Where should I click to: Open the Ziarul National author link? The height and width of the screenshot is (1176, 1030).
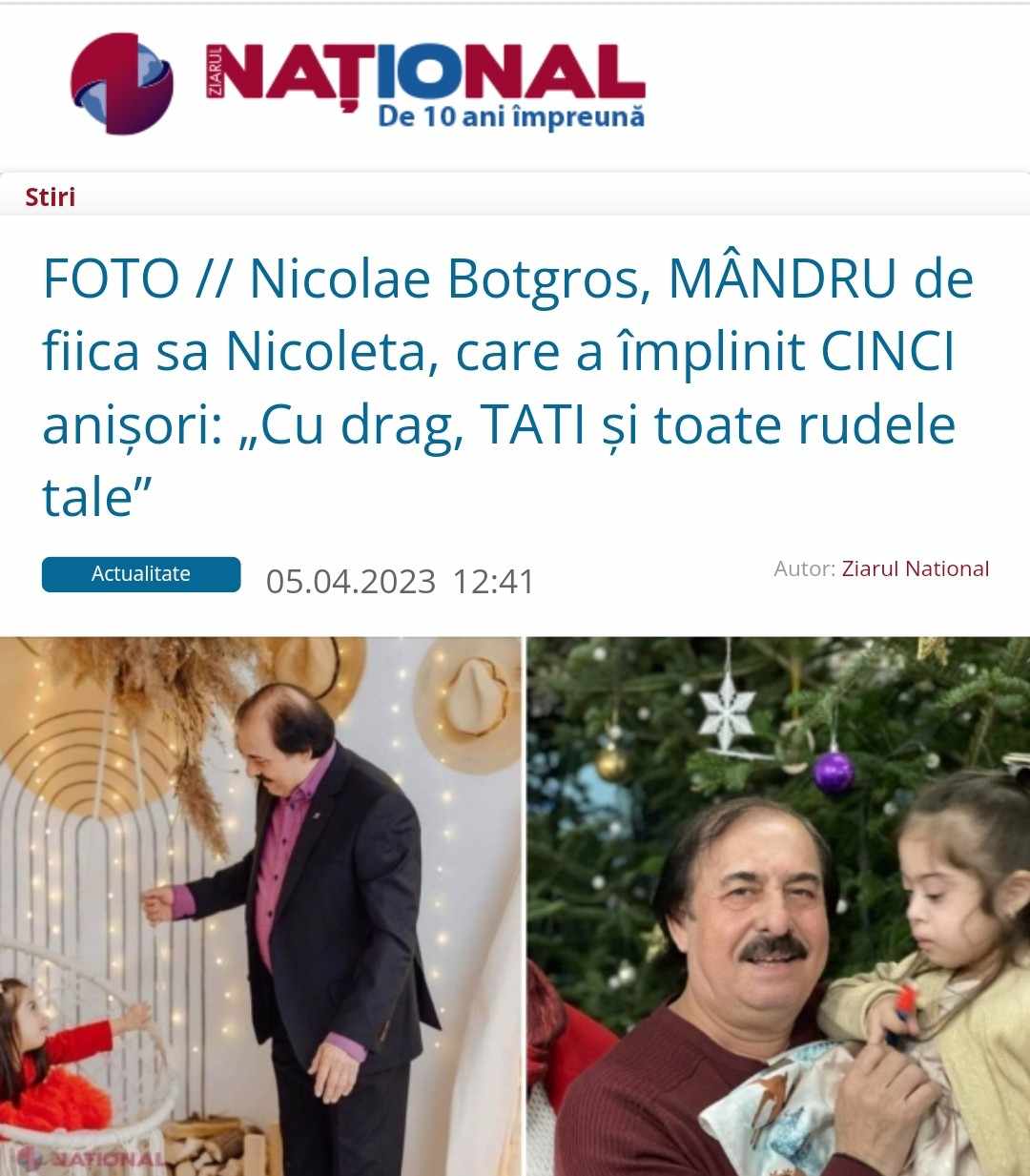click(915, 569)
